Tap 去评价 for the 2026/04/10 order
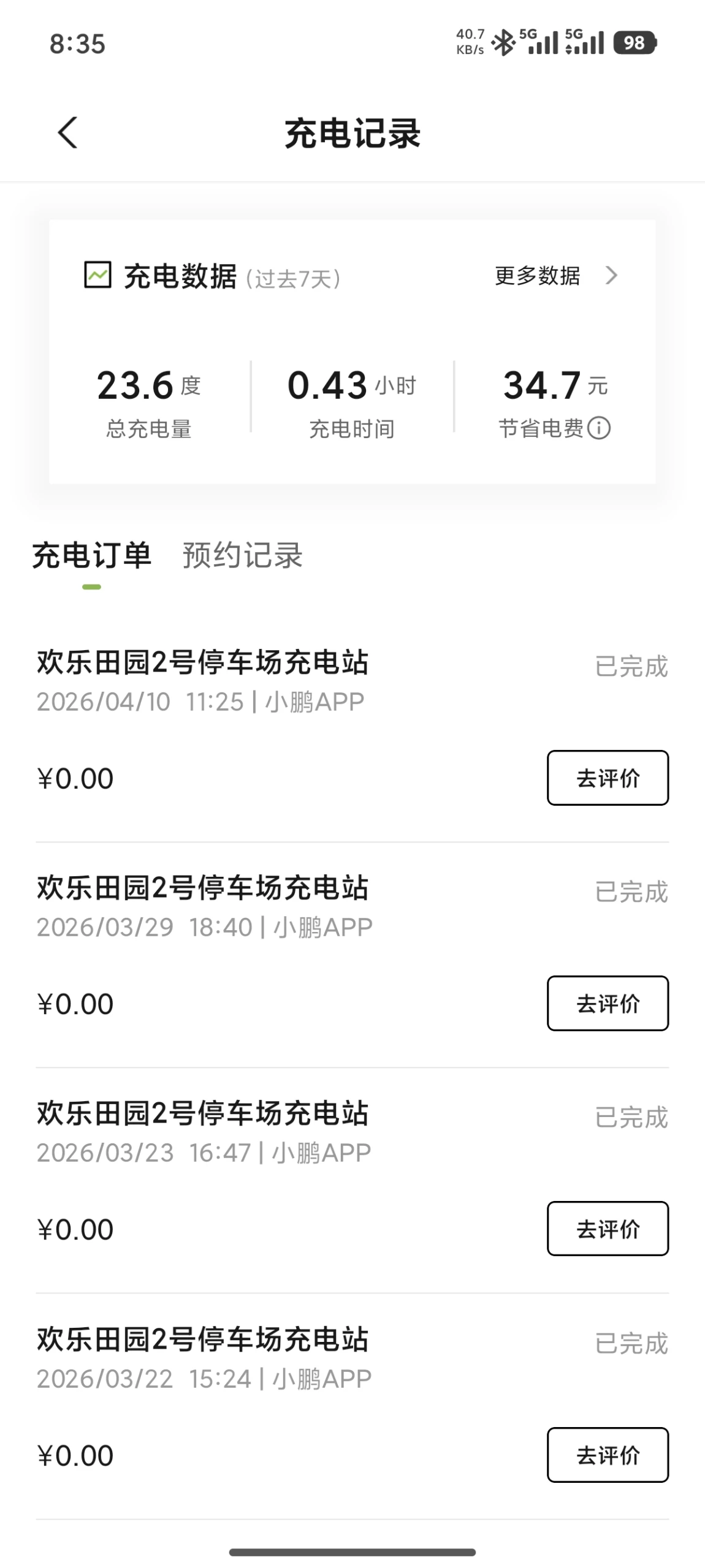The width and height of the screenshot is (705, 1568). click(x=607, y=778)
